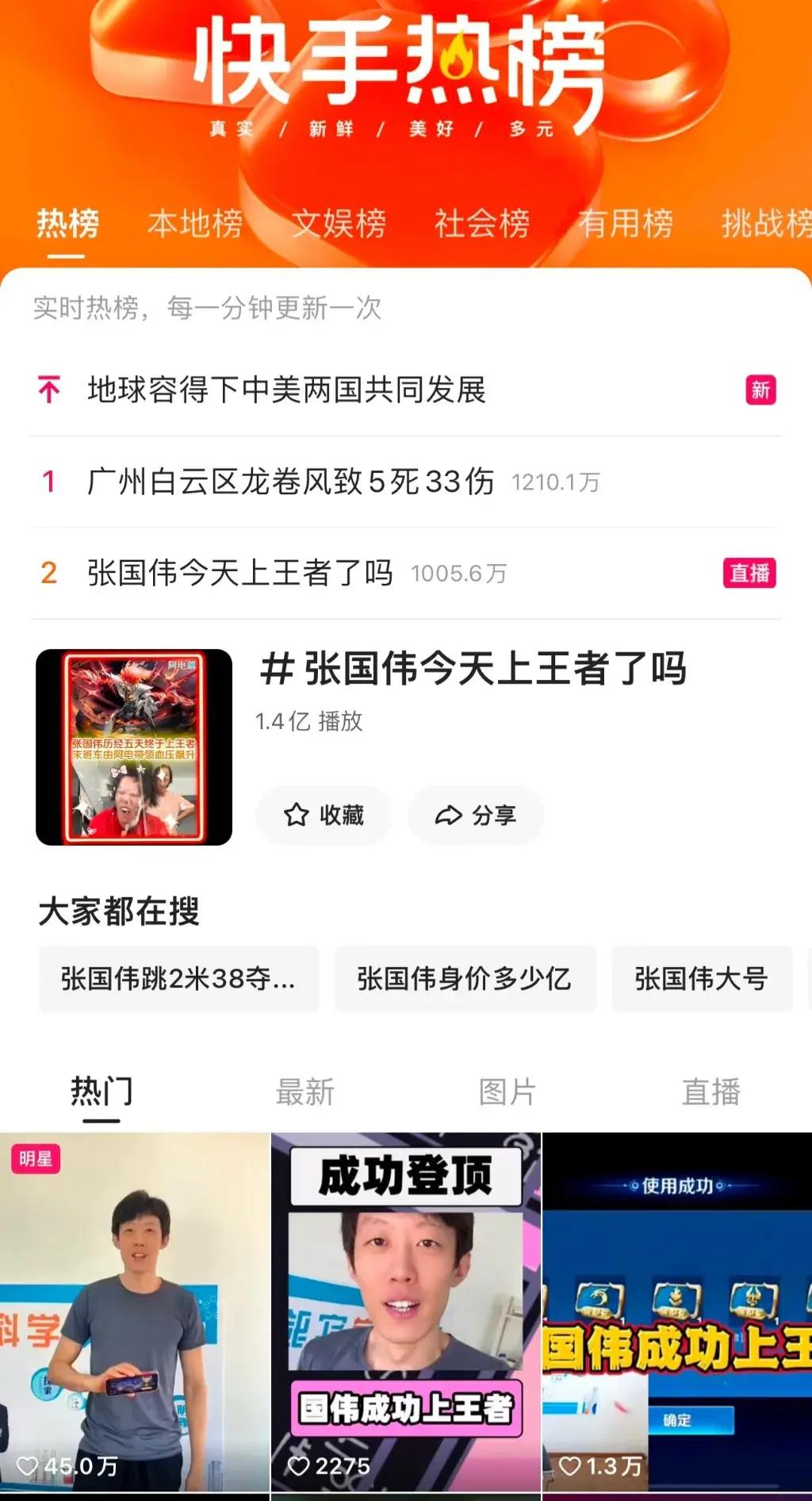The width and height of the screenshot is (812, 1501).
Task: Switch to the 最新 videos tab
Action: [x=305, y=1092]
